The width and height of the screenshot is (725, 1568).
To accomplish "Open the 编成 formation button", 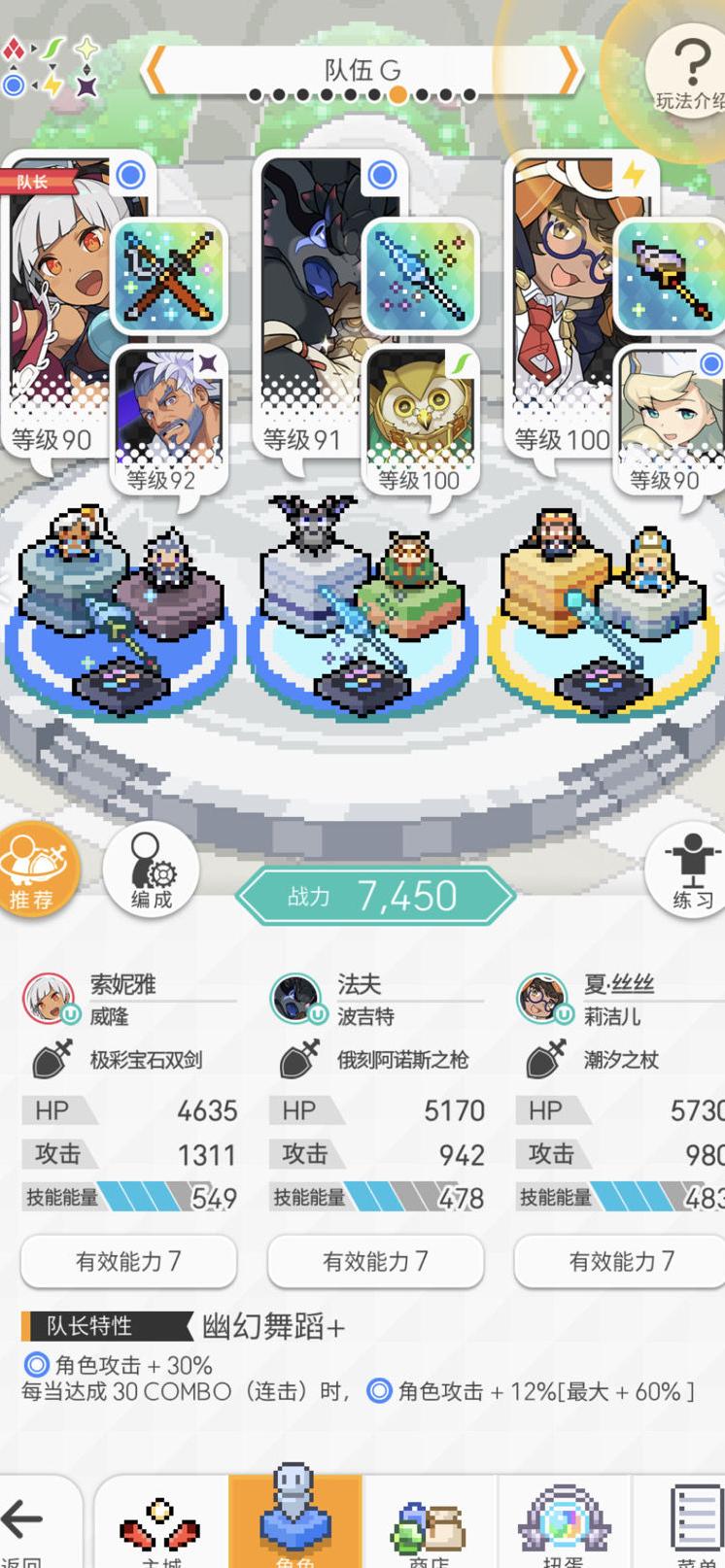I will click(x=152, y=870).
